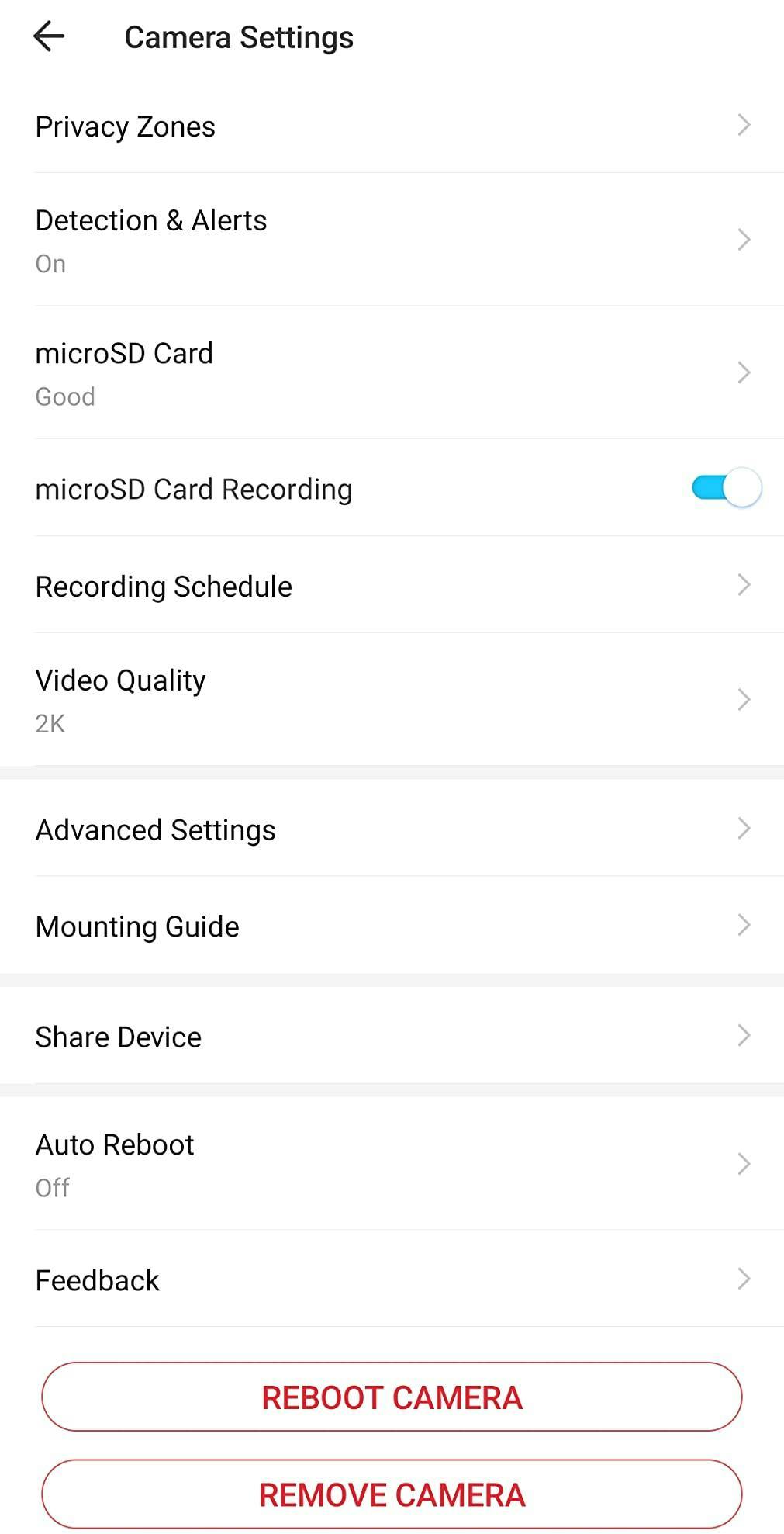The height and width of the screenshot is (1534, 784).
Task: Open the Feedback page
Action: 392,1279
